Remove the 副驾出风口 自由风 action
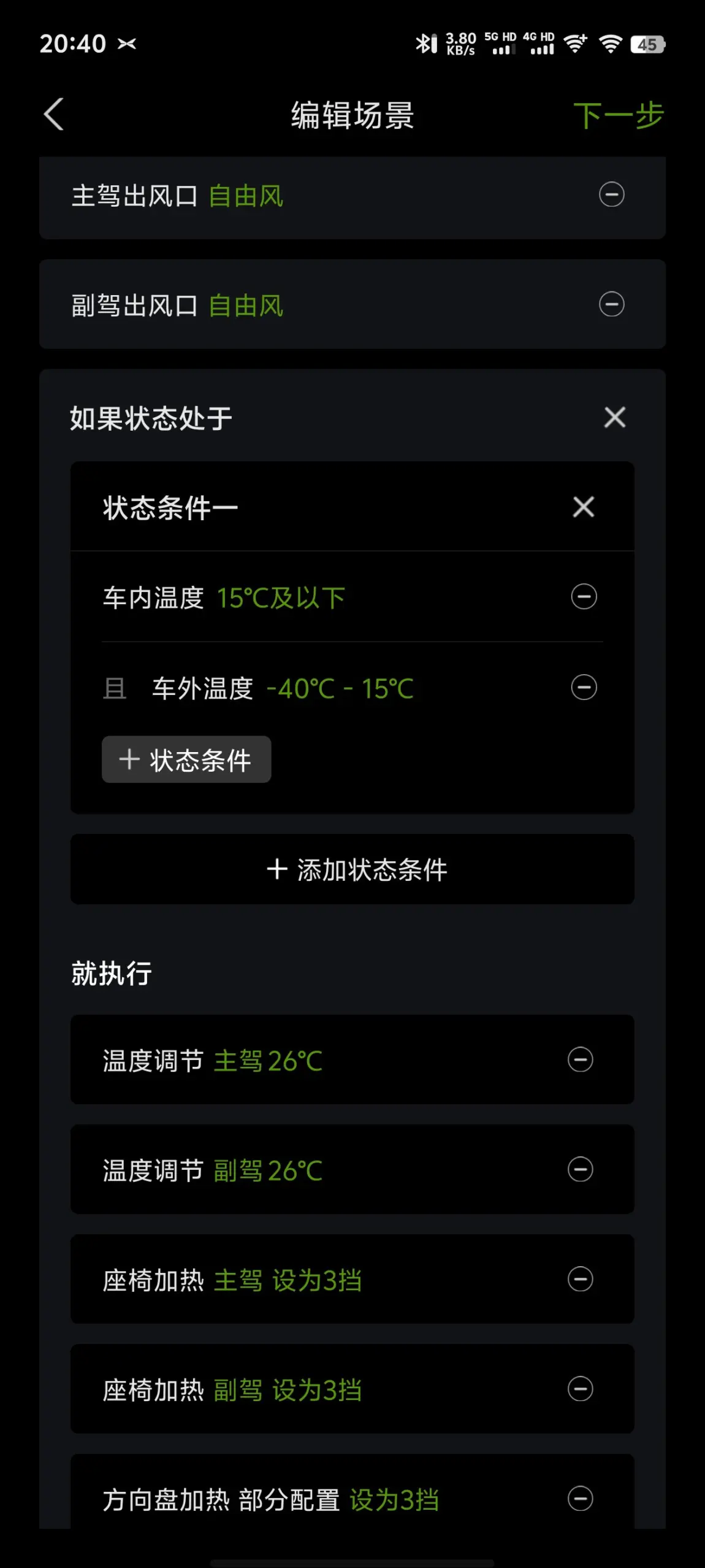 (611, 304)
